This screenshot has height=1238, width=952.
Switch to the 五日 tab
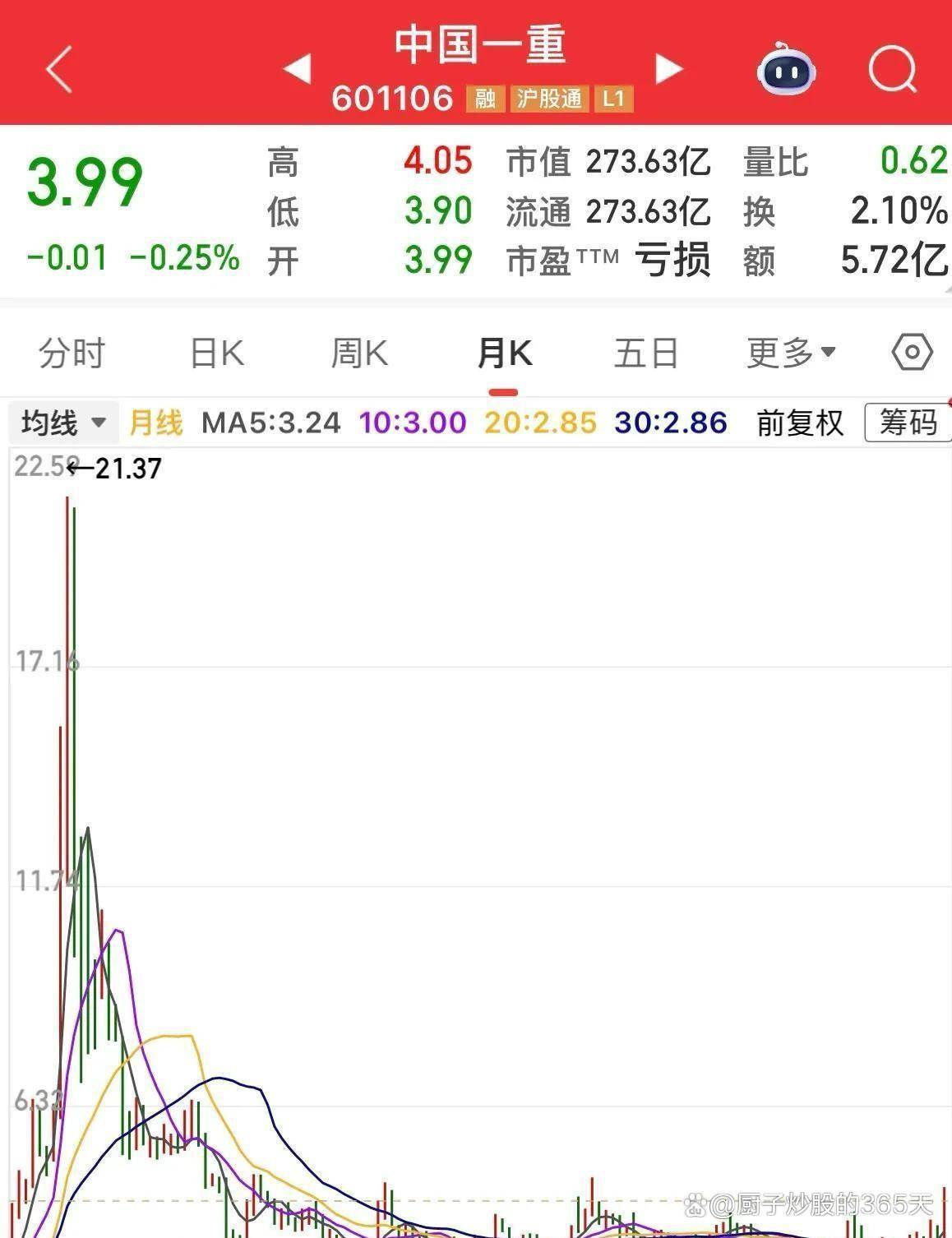[x=646, y=353]
